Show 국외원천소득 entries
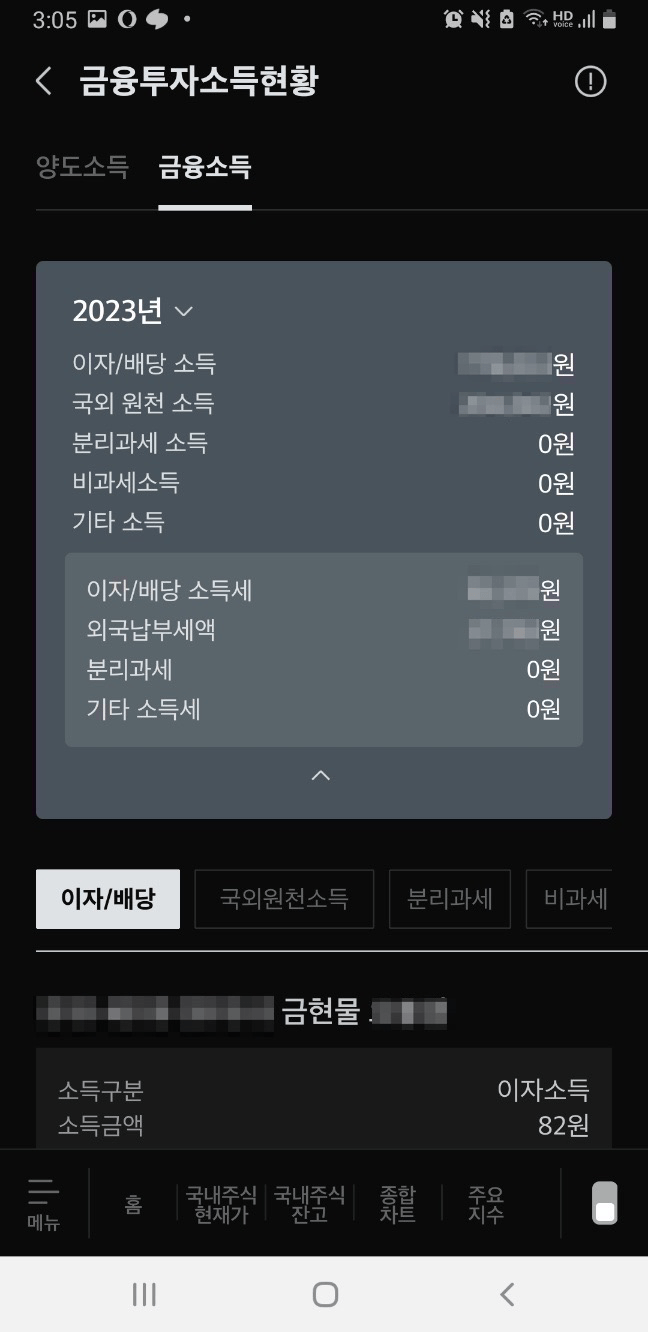Viewport: 648px width, 1332px height. [x=284, y=899]
